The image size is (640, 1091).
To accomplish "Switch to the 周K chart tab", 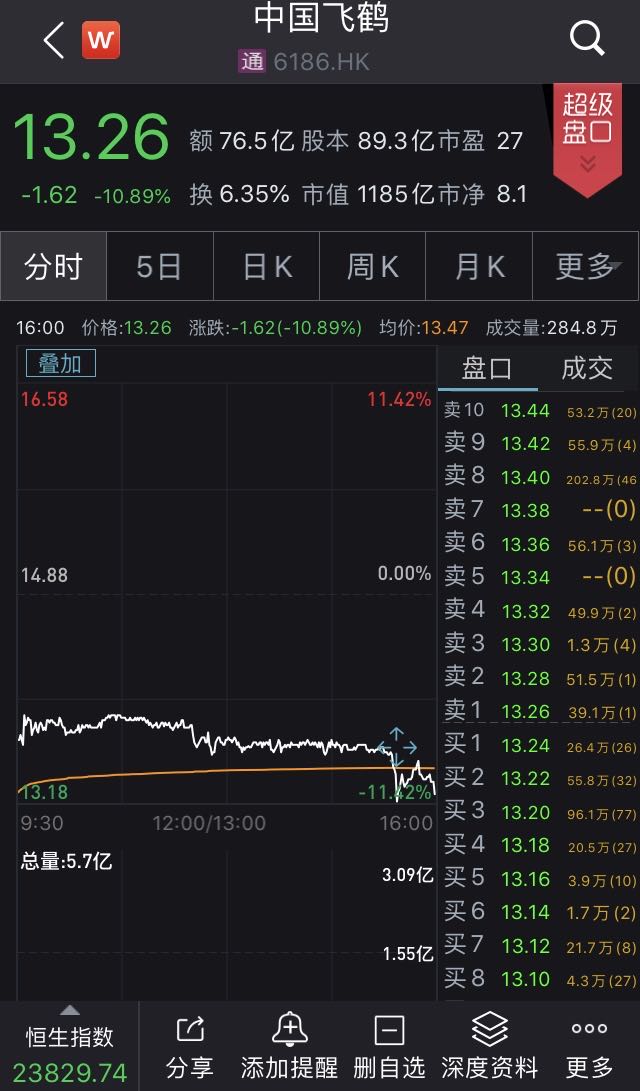I will click(373, 267).
